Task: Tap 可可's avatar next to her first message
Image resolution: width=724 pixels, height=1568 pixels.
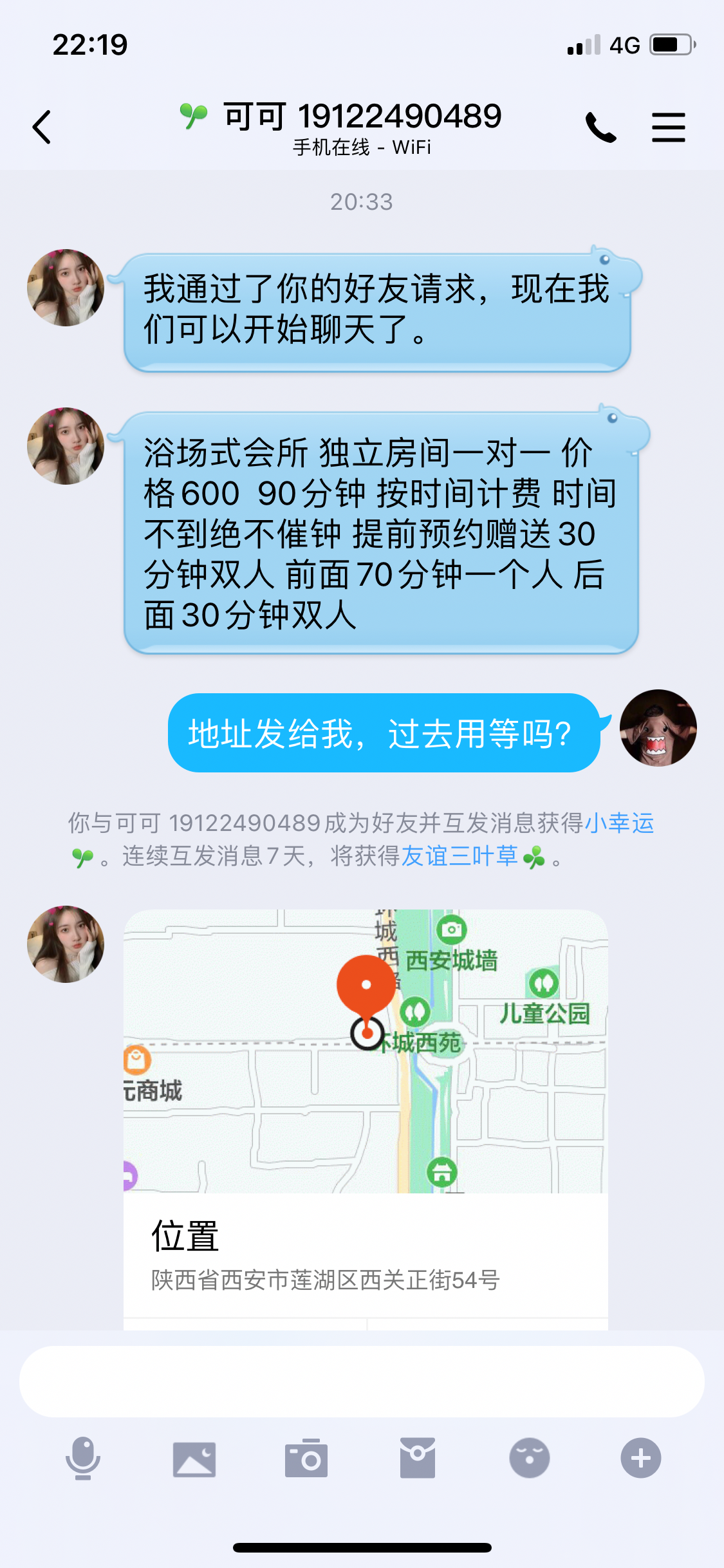Action: coord(66,286)
